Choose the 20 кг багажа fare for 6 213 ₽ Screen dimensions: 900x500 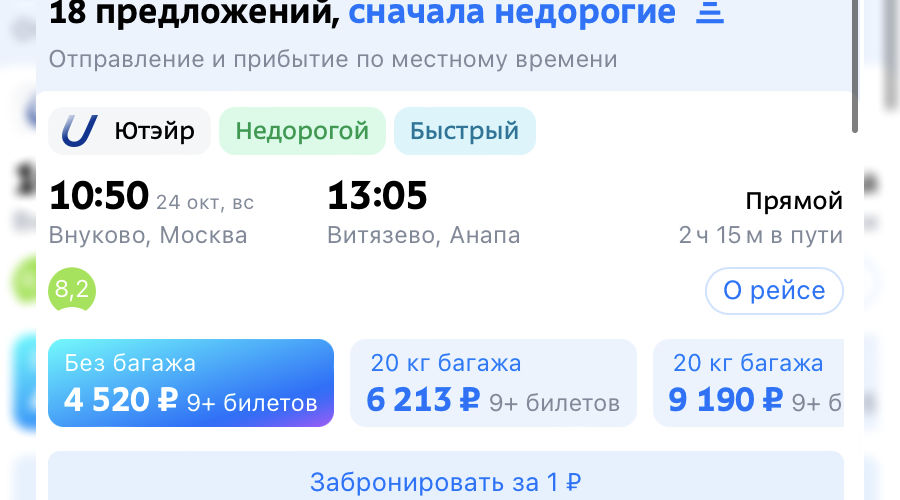click(493, 383)
